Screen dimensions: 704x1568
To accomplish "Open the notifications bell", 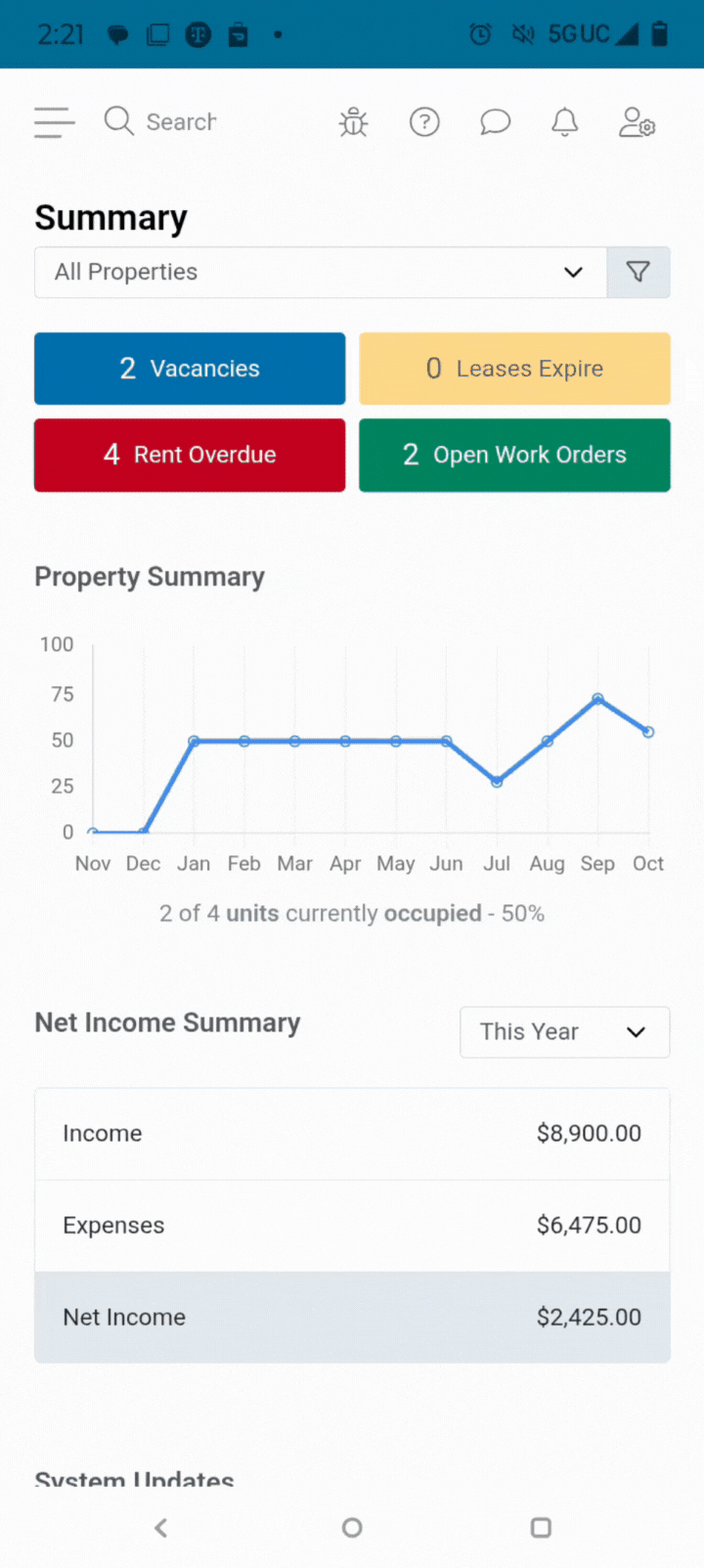I will [x=565, y=122].
